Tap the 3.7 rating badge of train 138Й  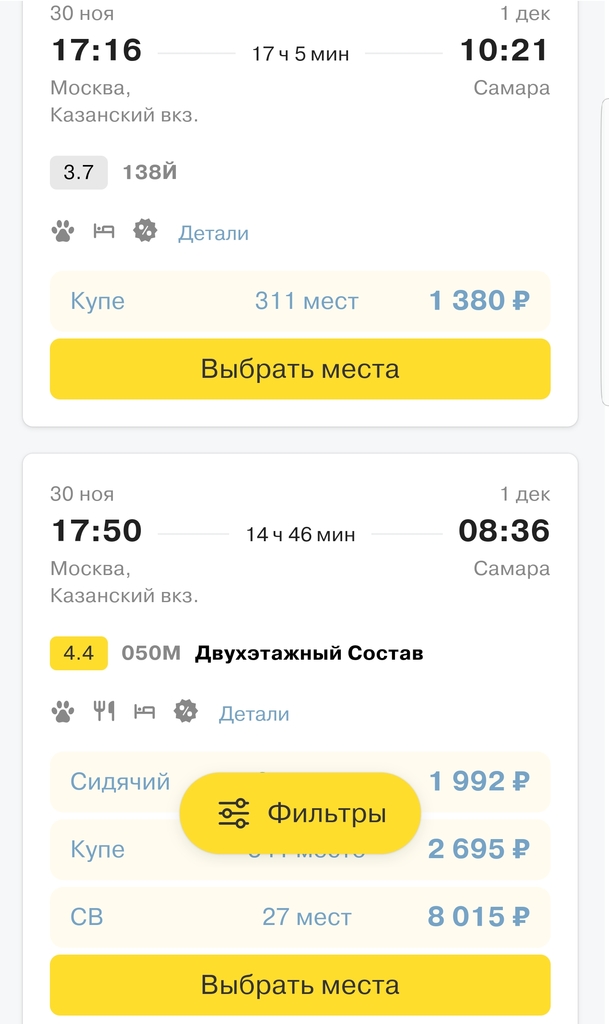[78, 172]
